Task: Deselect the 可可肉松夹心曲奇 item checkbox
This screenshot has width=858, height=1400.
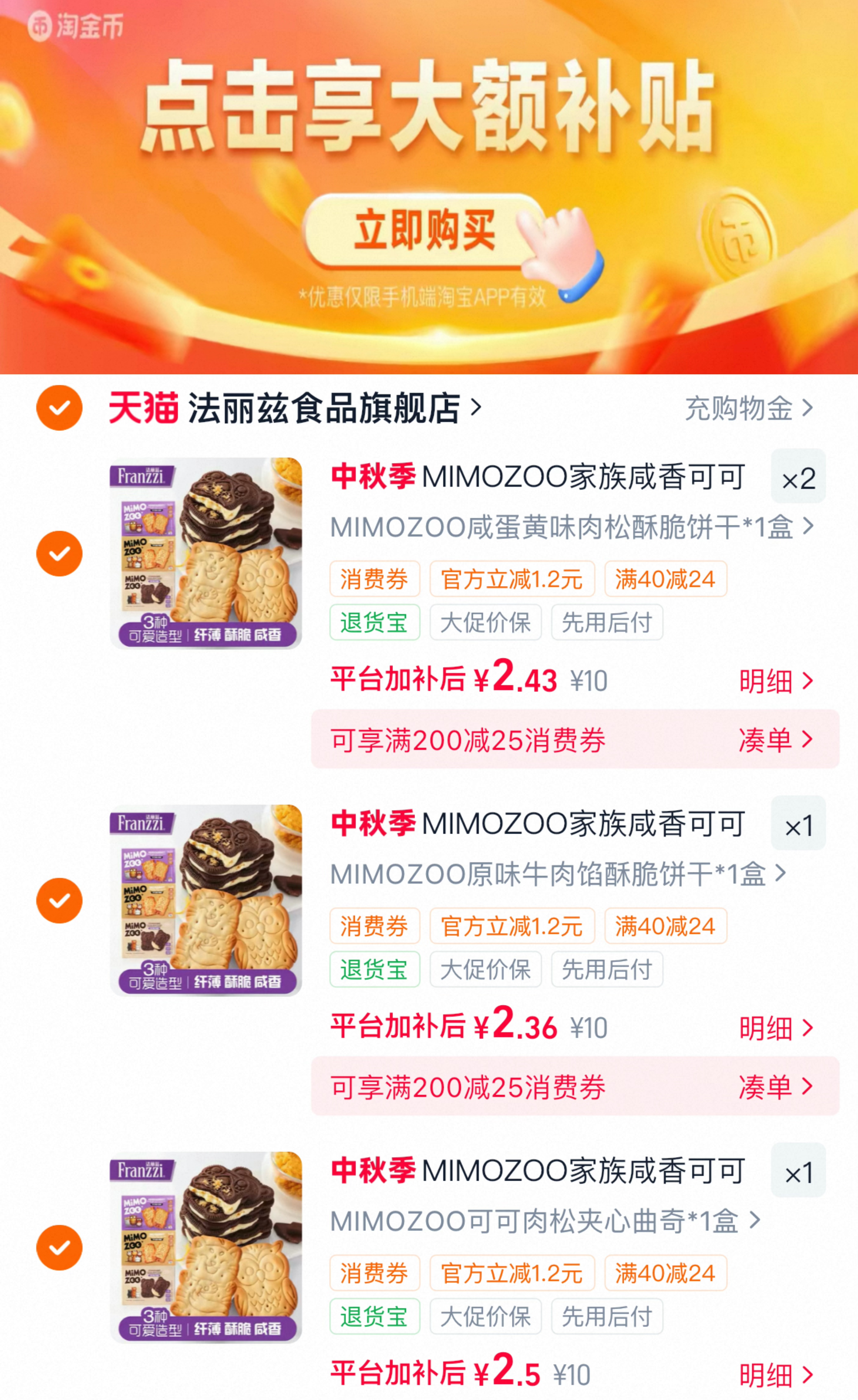Action: point(59,1248)
